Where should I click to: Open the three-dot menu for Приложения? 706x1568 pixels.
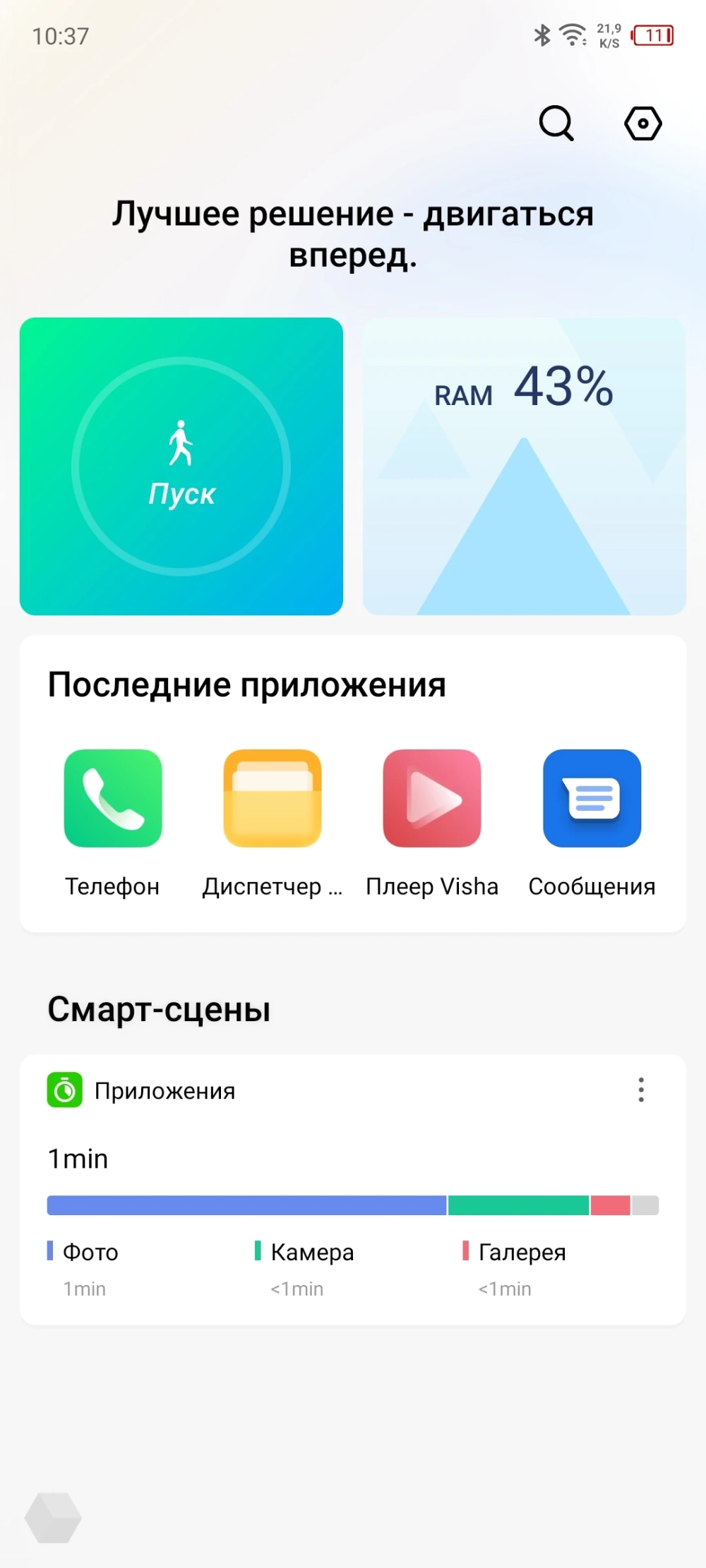click(x=641, y=1090)
